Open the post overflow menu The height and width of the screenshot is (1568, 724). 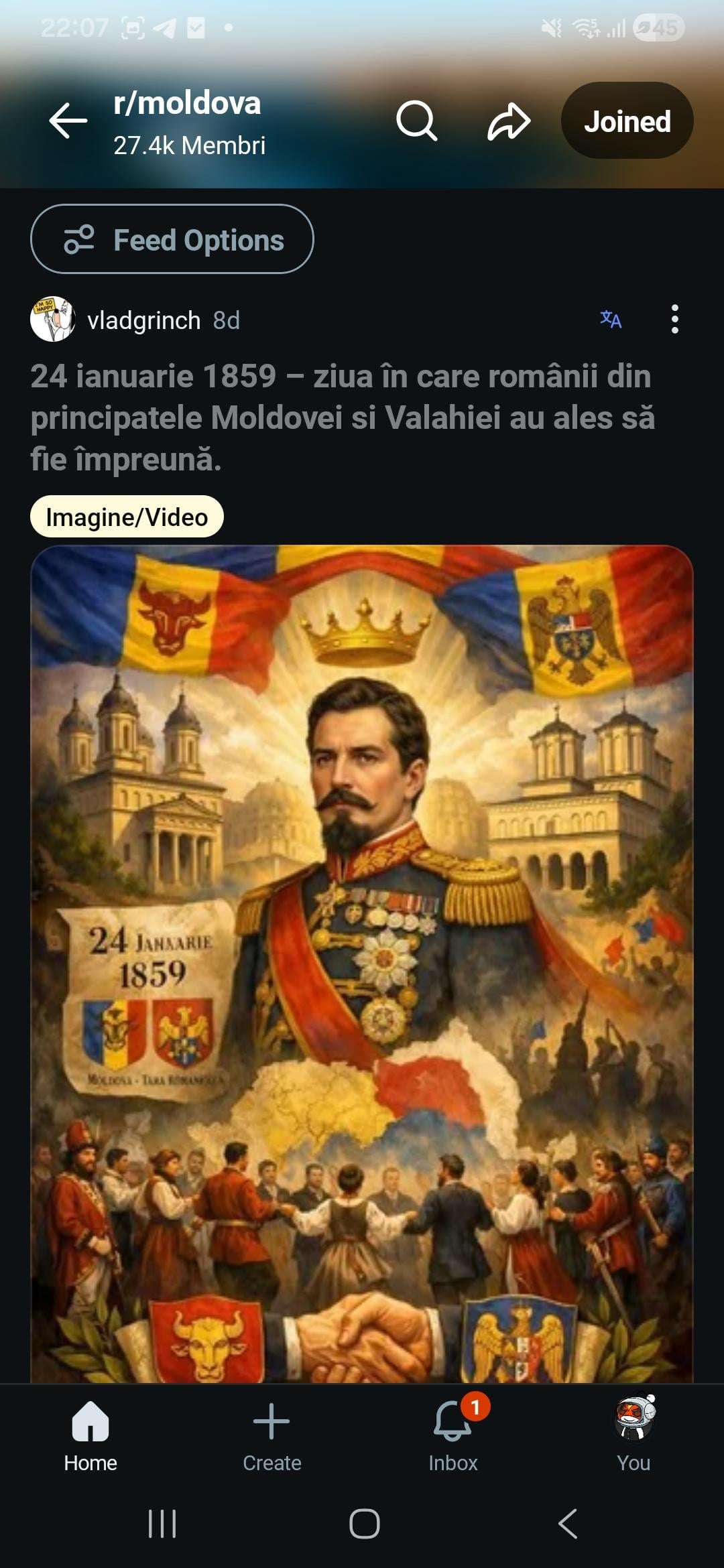pos(674,320)
